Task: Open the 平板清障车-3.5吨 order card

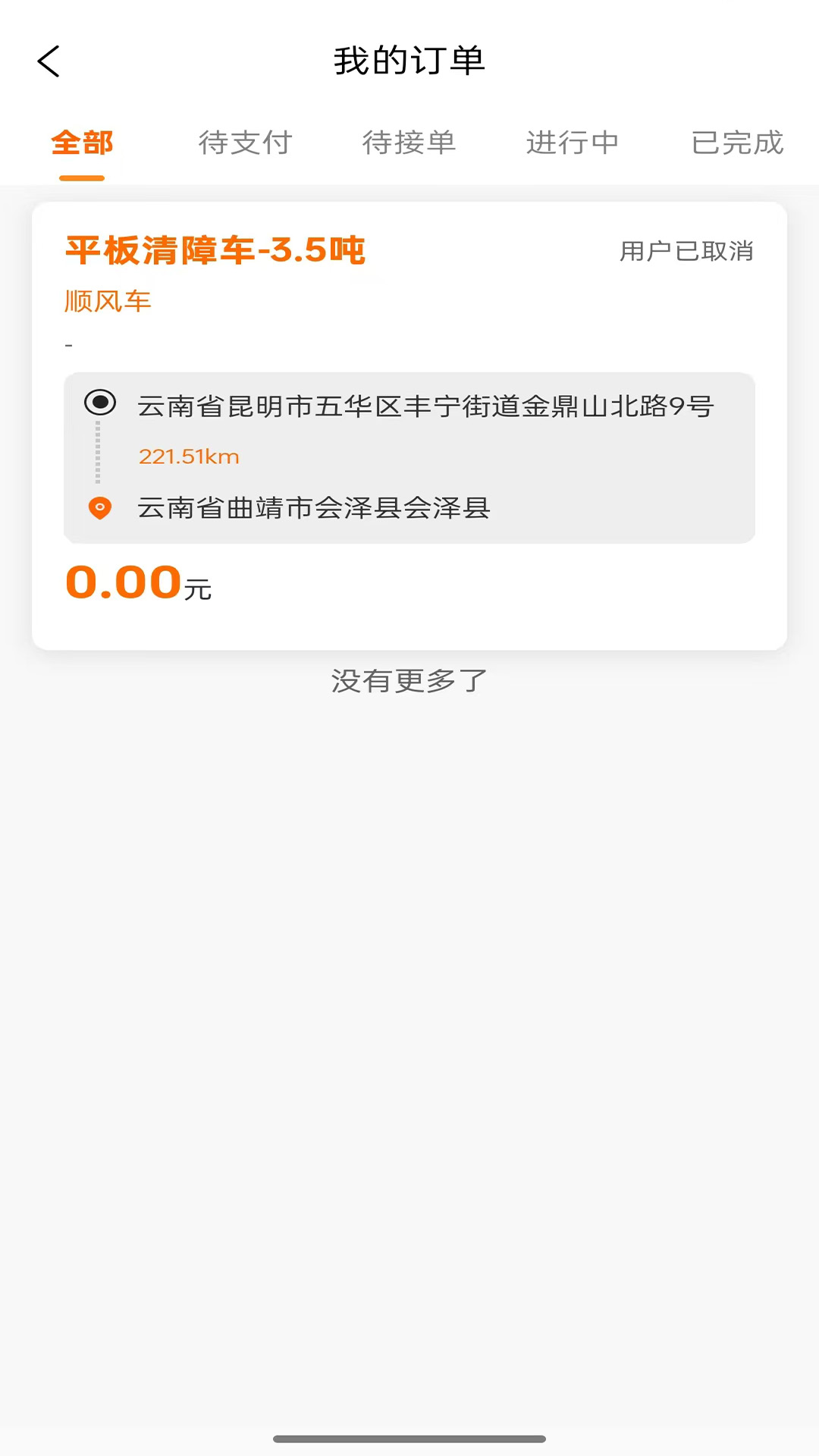Action: (x=409, y=425)
